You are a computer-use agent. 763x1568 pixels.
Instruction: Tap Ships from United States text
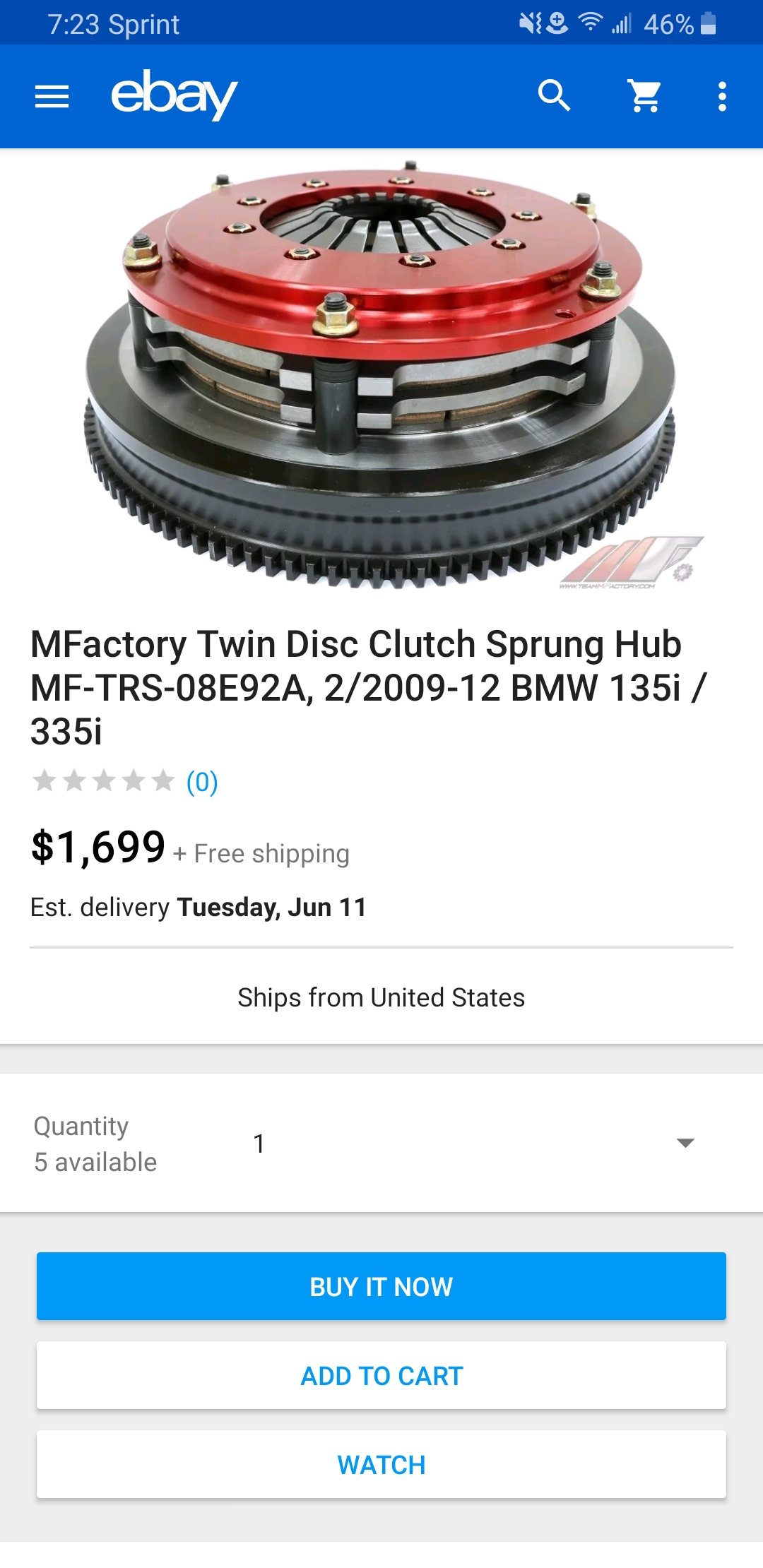coord(381,997)
